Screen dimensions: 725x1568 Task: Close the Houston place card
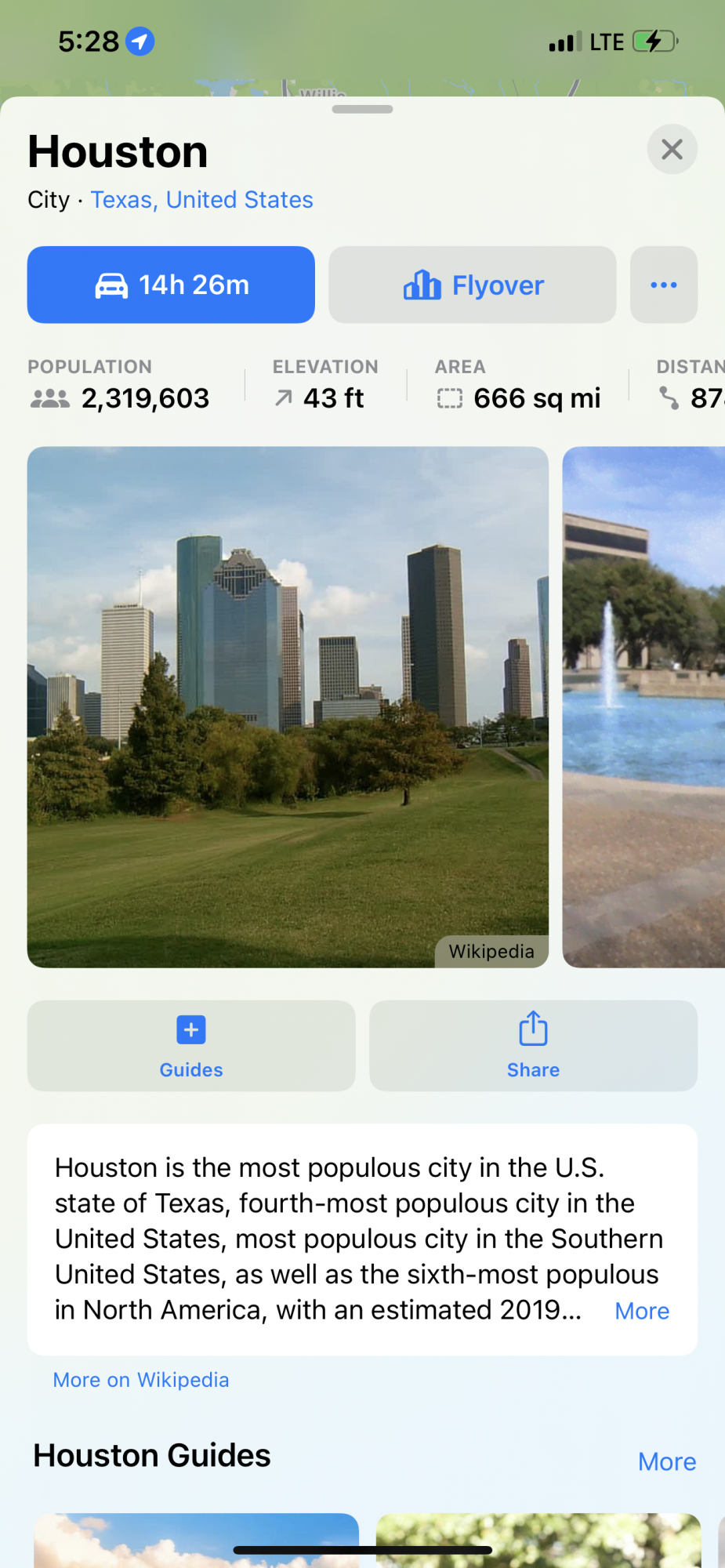click(672, 149)
